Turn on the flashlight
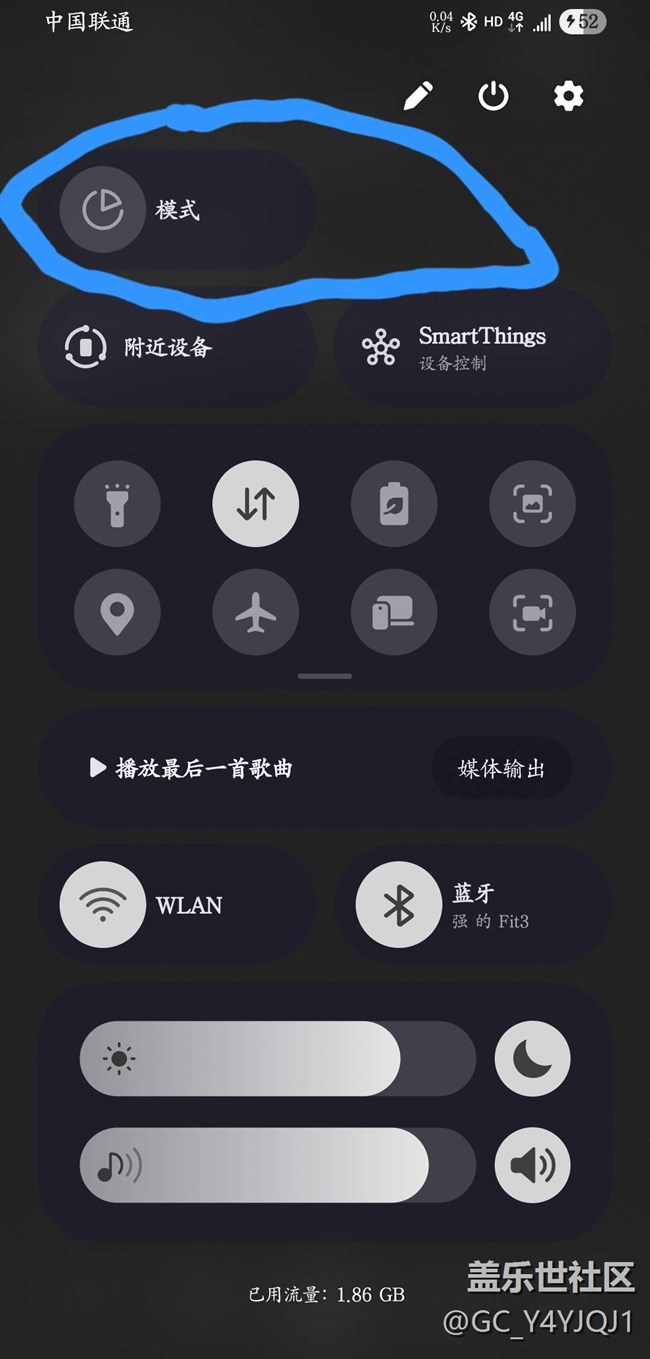 pyautogui.click(x=117, y=505)
